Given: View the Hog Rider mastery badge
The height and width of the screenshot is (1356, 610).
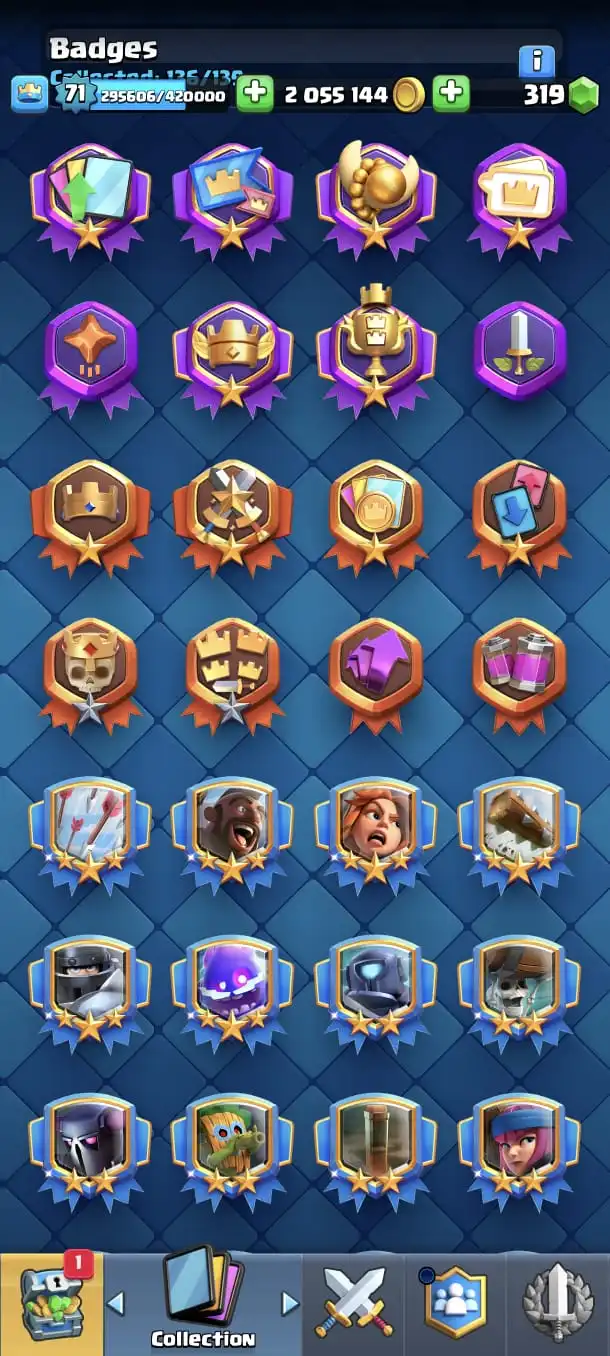Looking at the screenshot, I should click(x=232, y=832).
